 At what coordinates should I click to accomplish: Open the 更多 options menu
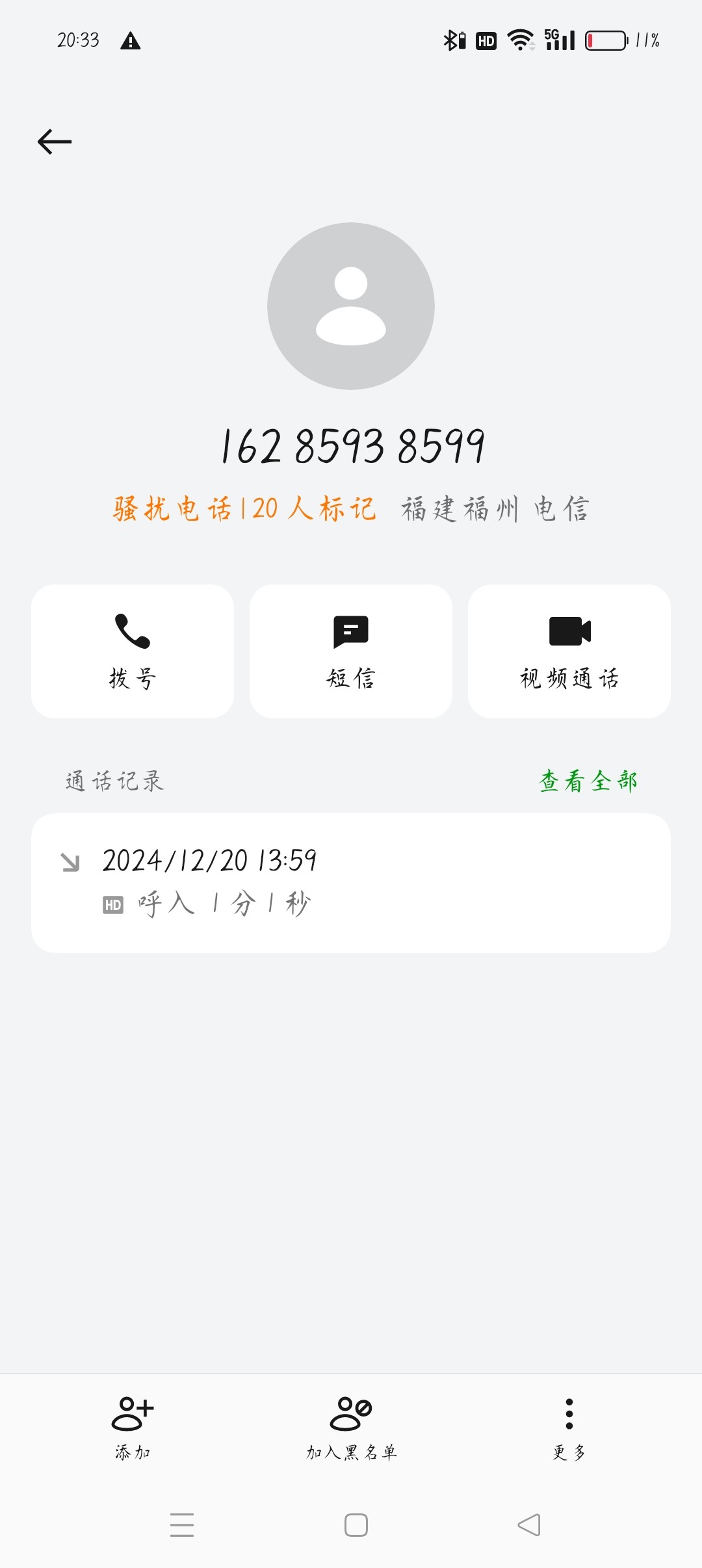[x=569, y=1428]
